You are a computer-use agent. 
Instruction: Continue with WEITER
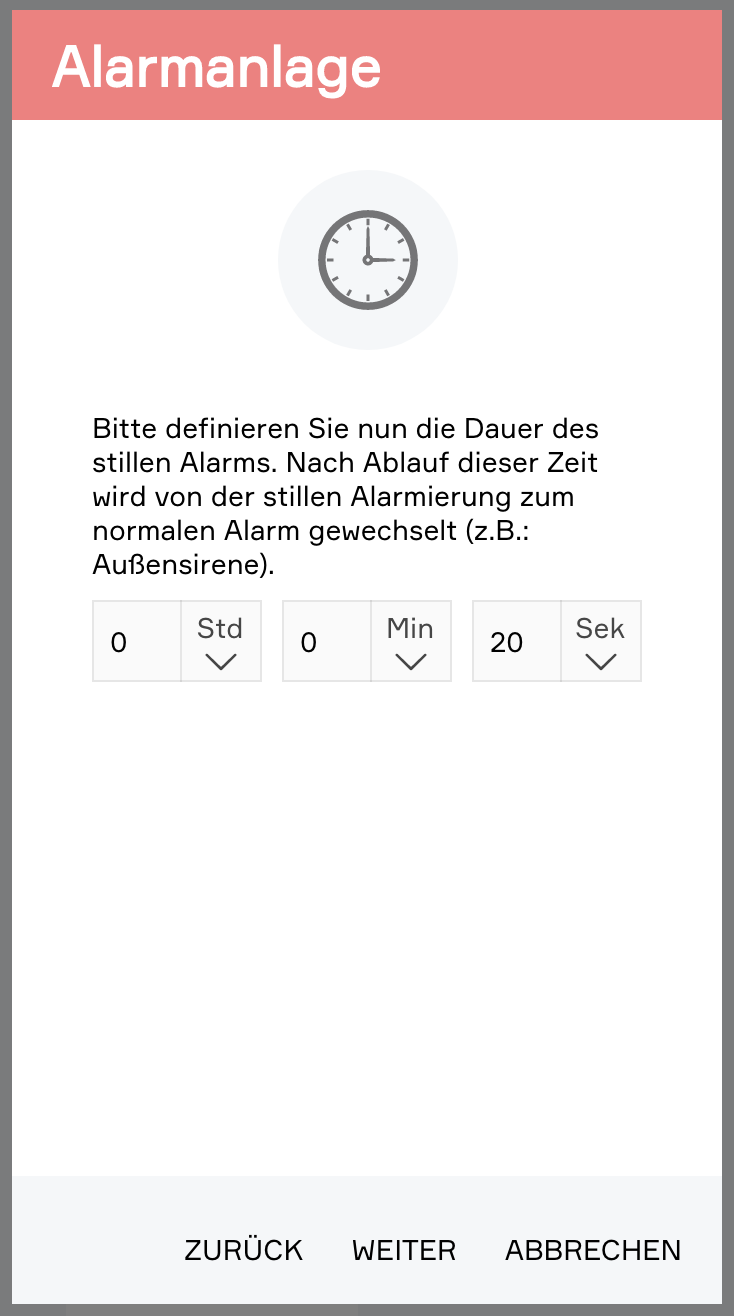click(404, 1250)
